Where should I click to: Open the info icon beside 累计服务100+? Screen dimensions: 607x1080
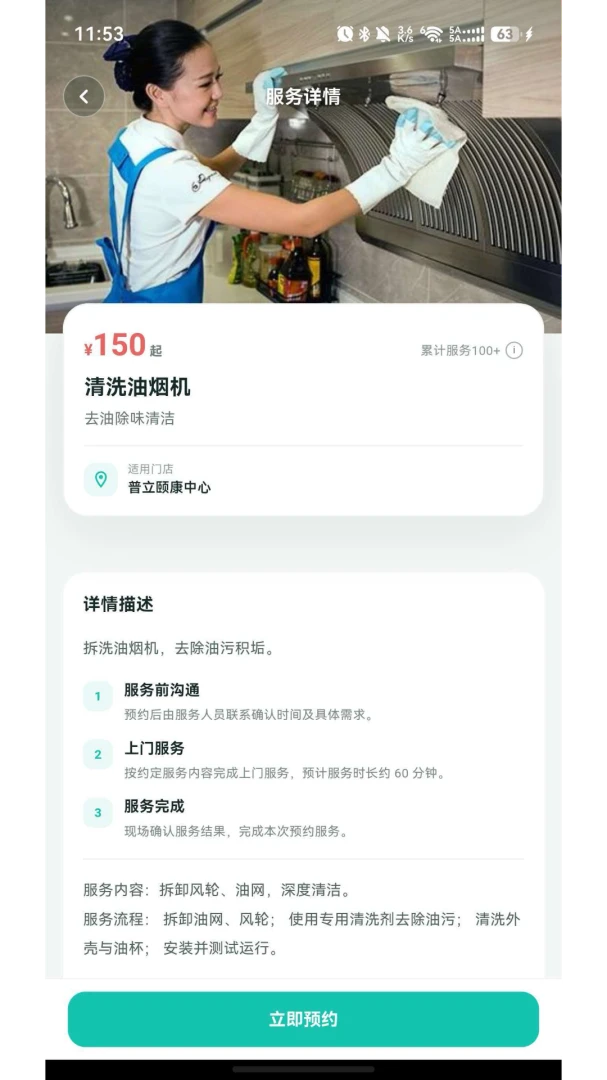pyautogui.click(x=514, y=351)
